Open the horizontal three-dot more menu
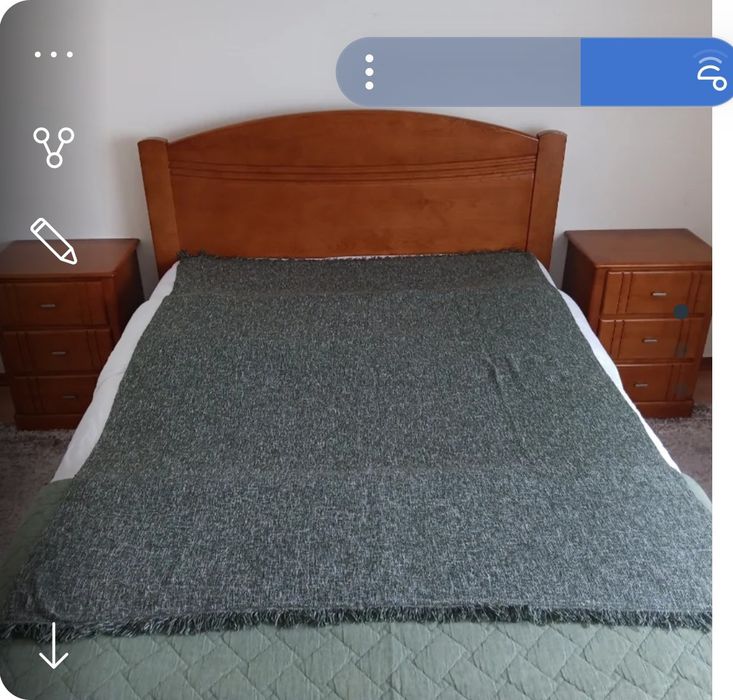This screenshot has width=733, height=700. coord(53,54)
